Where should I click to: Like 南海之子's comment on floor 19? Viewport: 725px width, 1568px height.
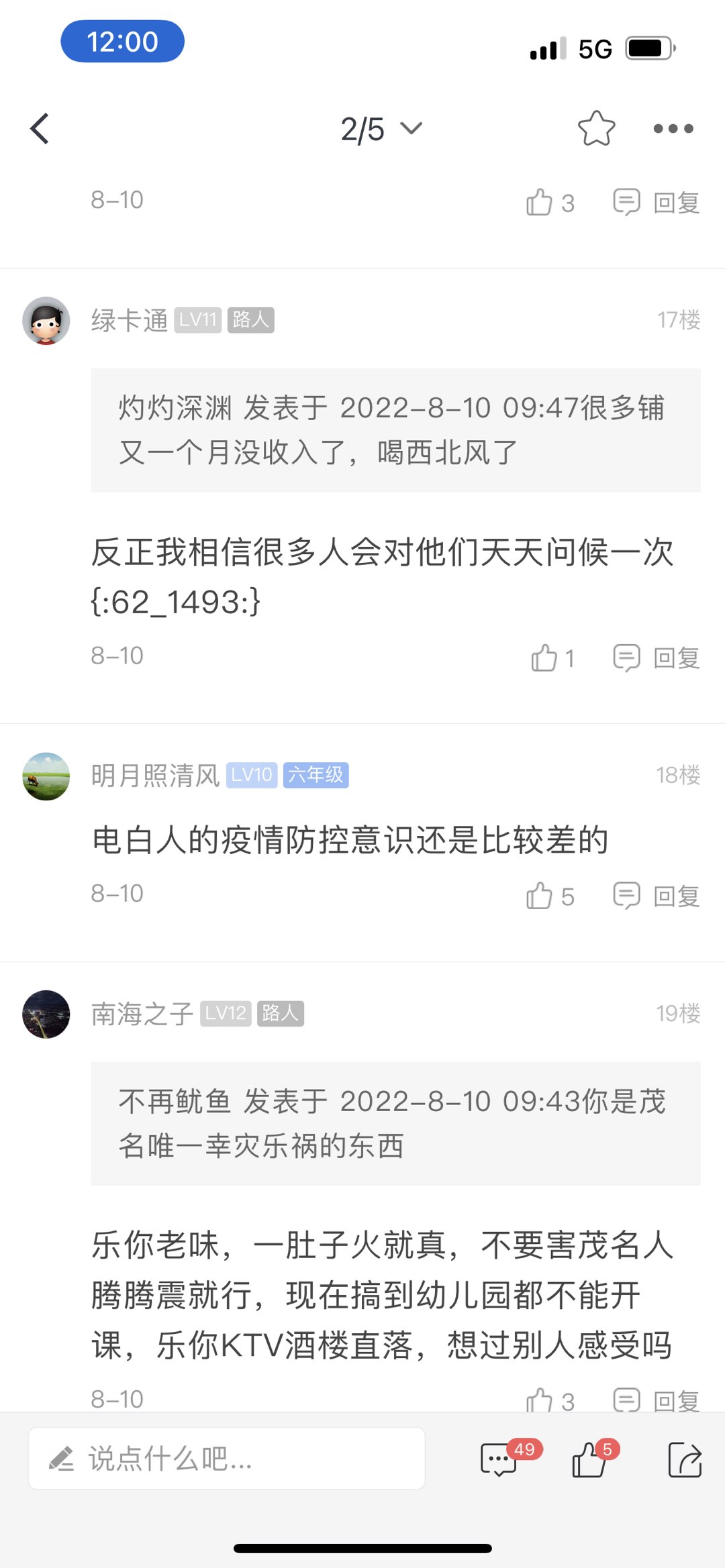click(550, 1400)
